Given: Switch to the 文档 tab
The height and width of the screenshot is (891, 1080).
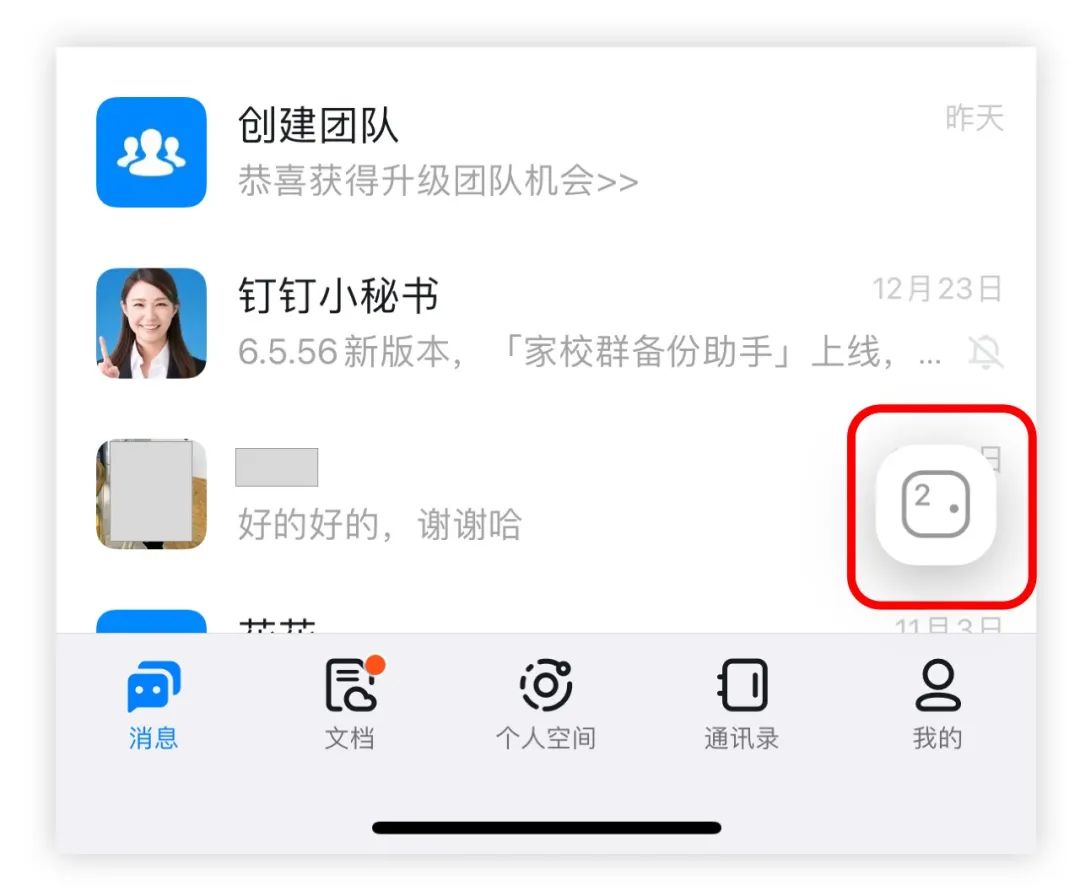Looking at the screenshot, I should [x=350, y=704].
